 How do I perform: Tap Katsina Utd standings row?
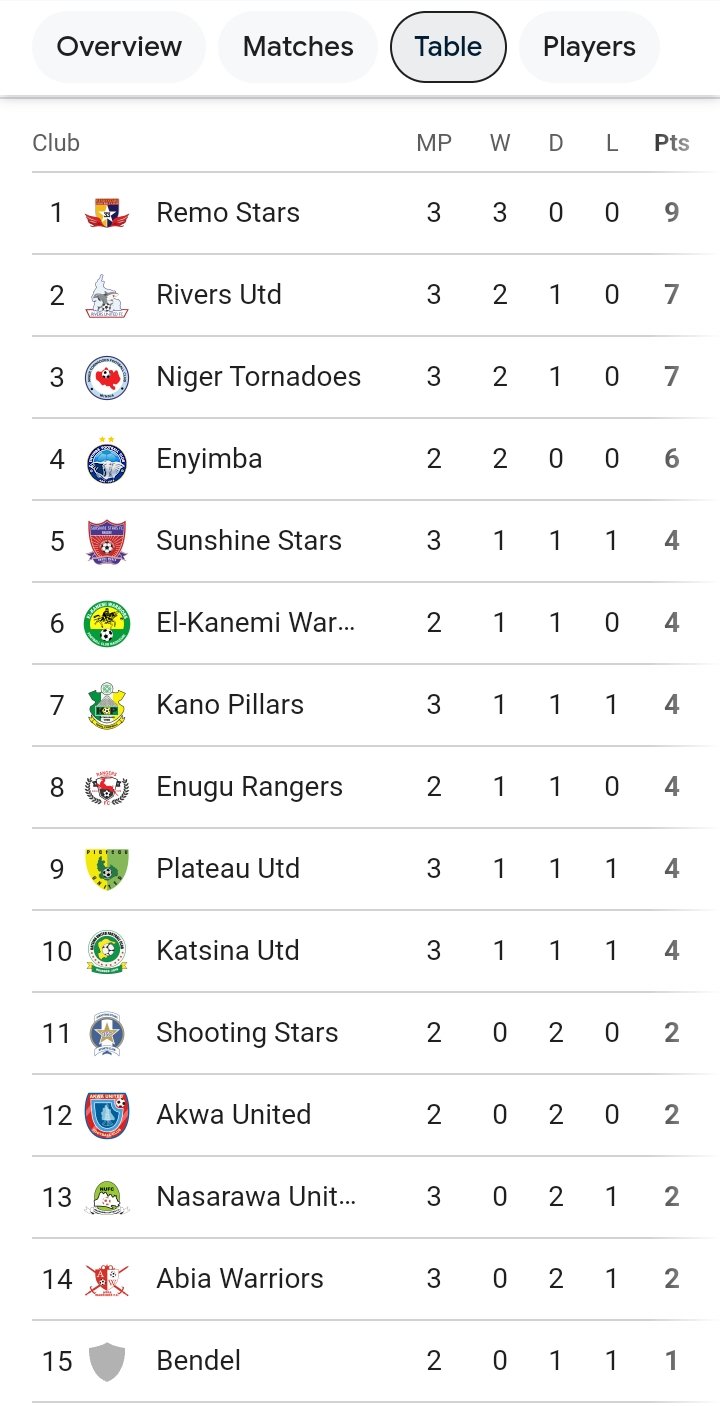[x=228, y=951]
